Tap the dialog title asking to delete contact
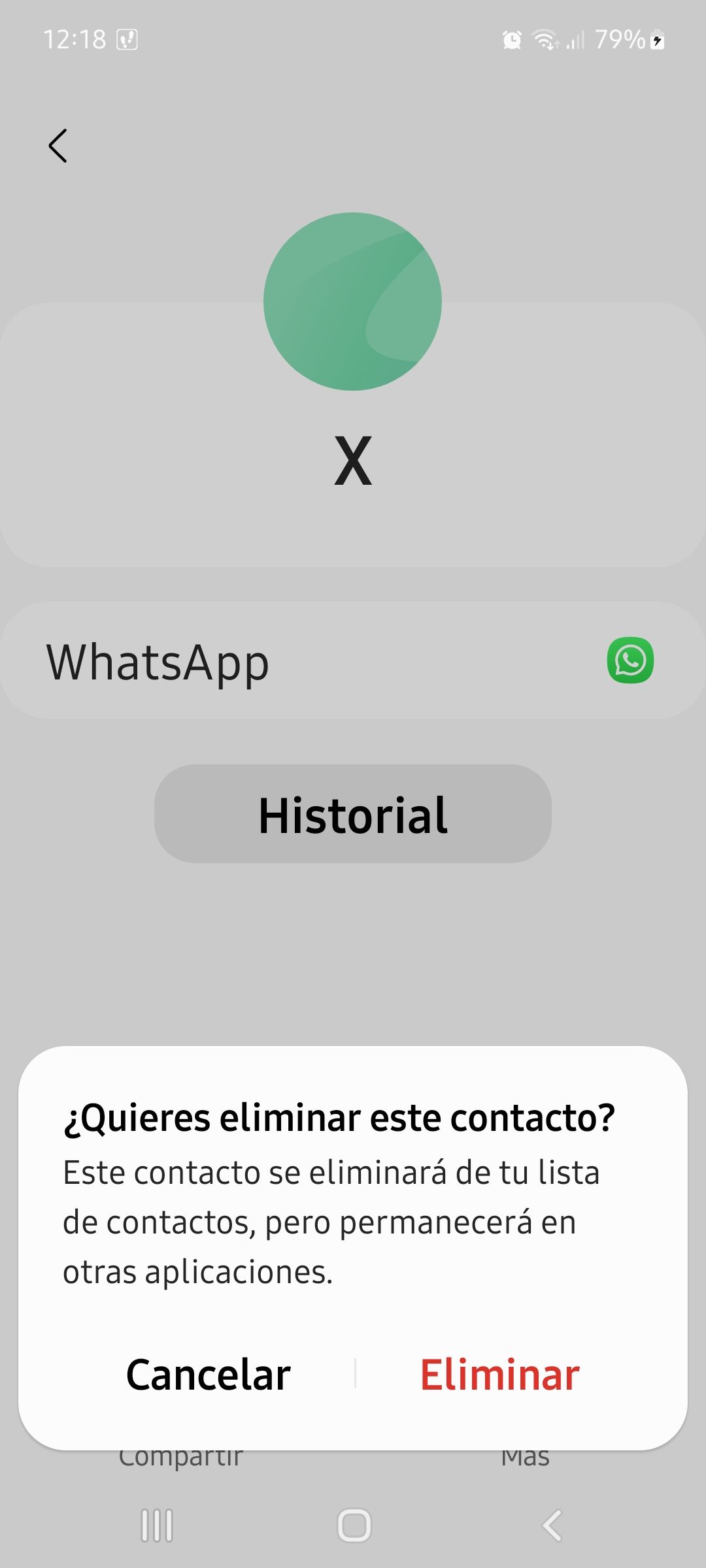Screen dimensions: 706x1568 [x=340, y=1117]
